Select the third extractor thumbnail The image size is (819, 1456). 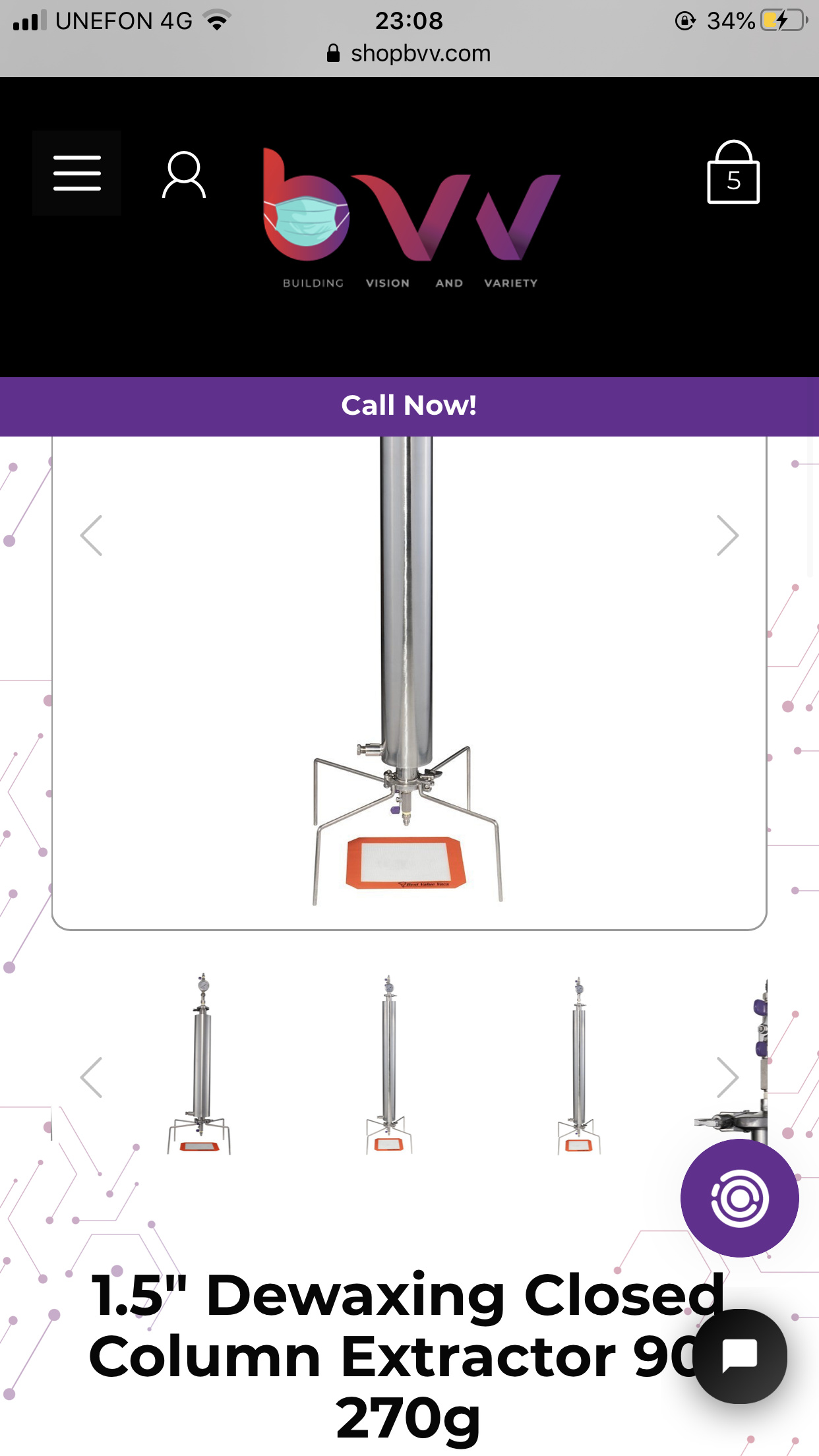[579, 1064]
